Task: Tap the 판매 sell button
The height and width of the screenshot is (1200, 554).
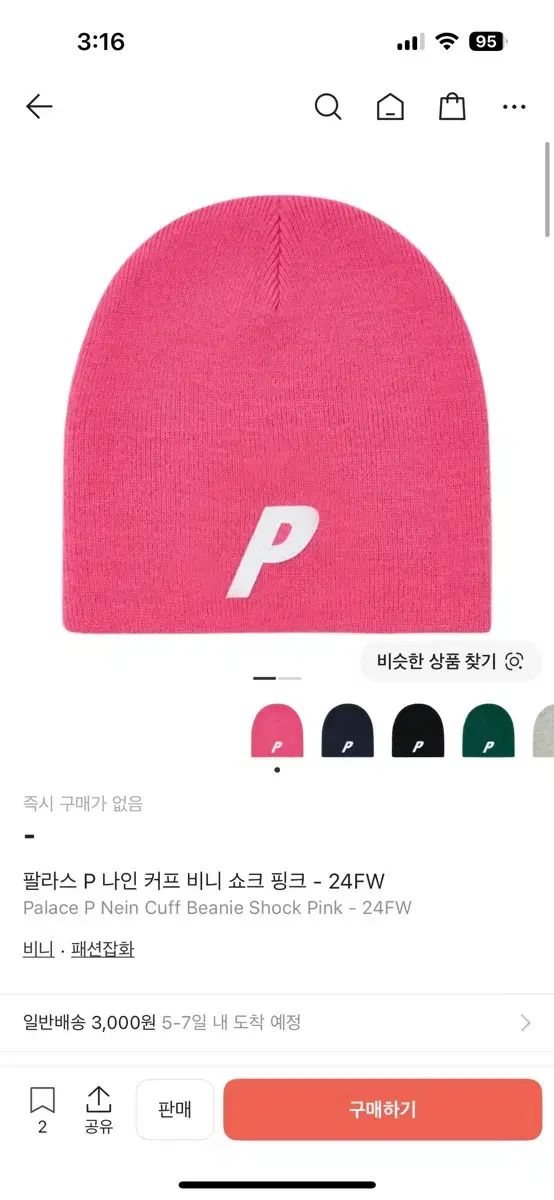Action: (x=175, y=1109)
